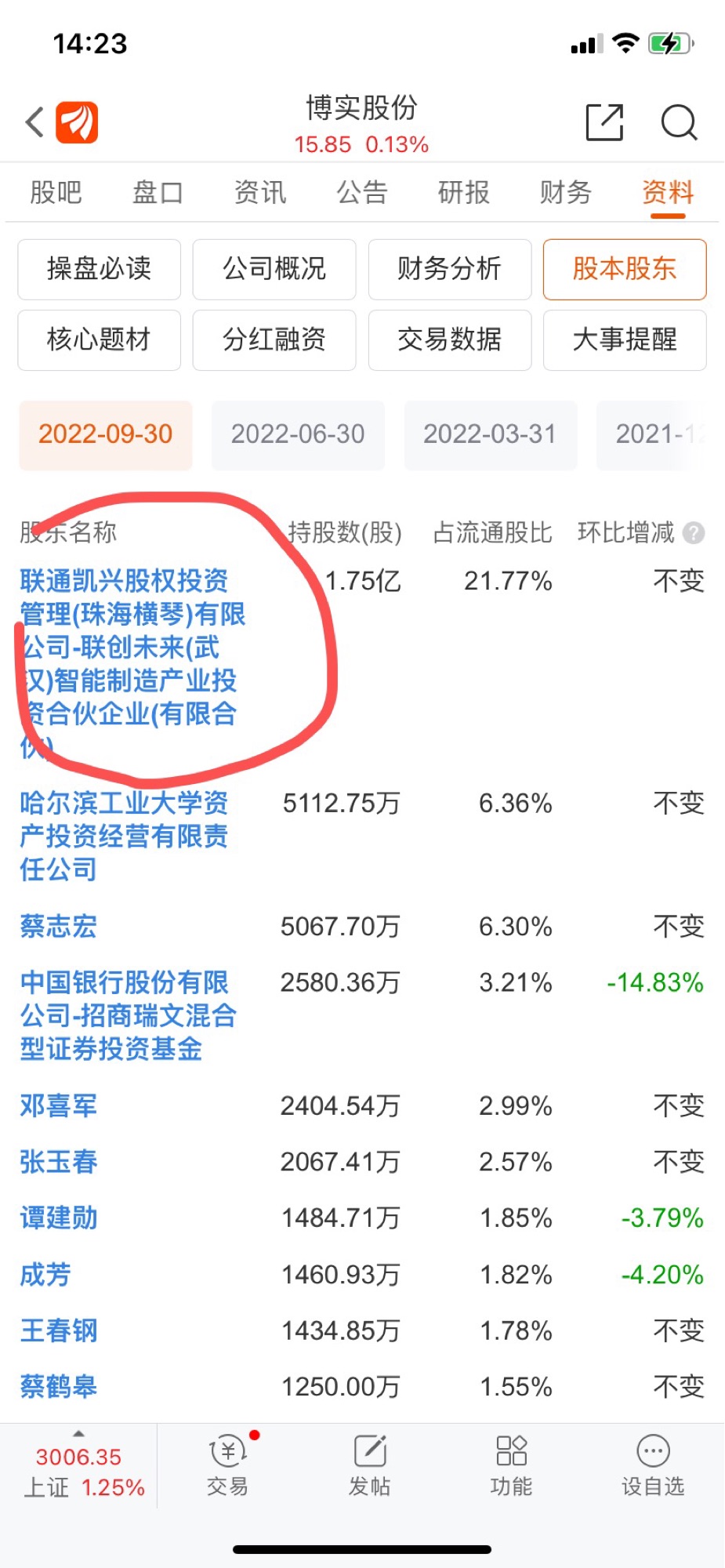This screenshot has width=725, height=1568.
Task: Select the 公司概况 section
Action: click(274, 269)
